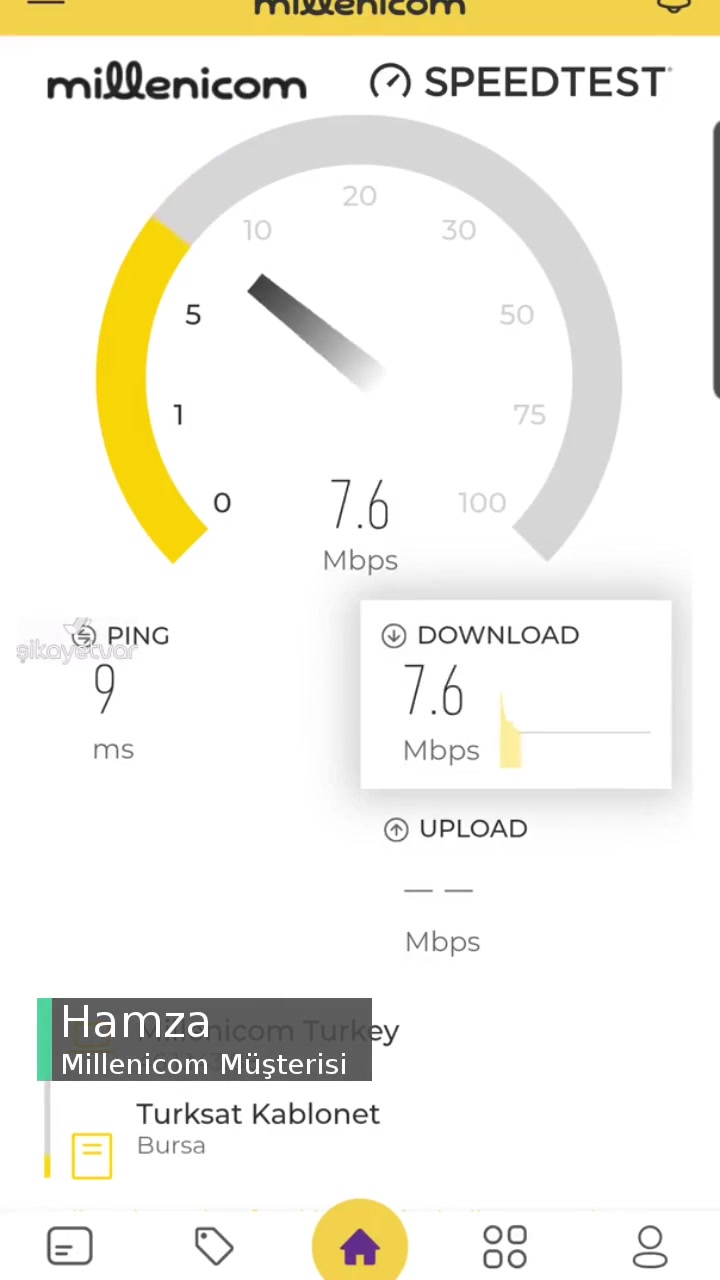Click the millenicom logo
The image size is (720, 1280).
[176, 83]
